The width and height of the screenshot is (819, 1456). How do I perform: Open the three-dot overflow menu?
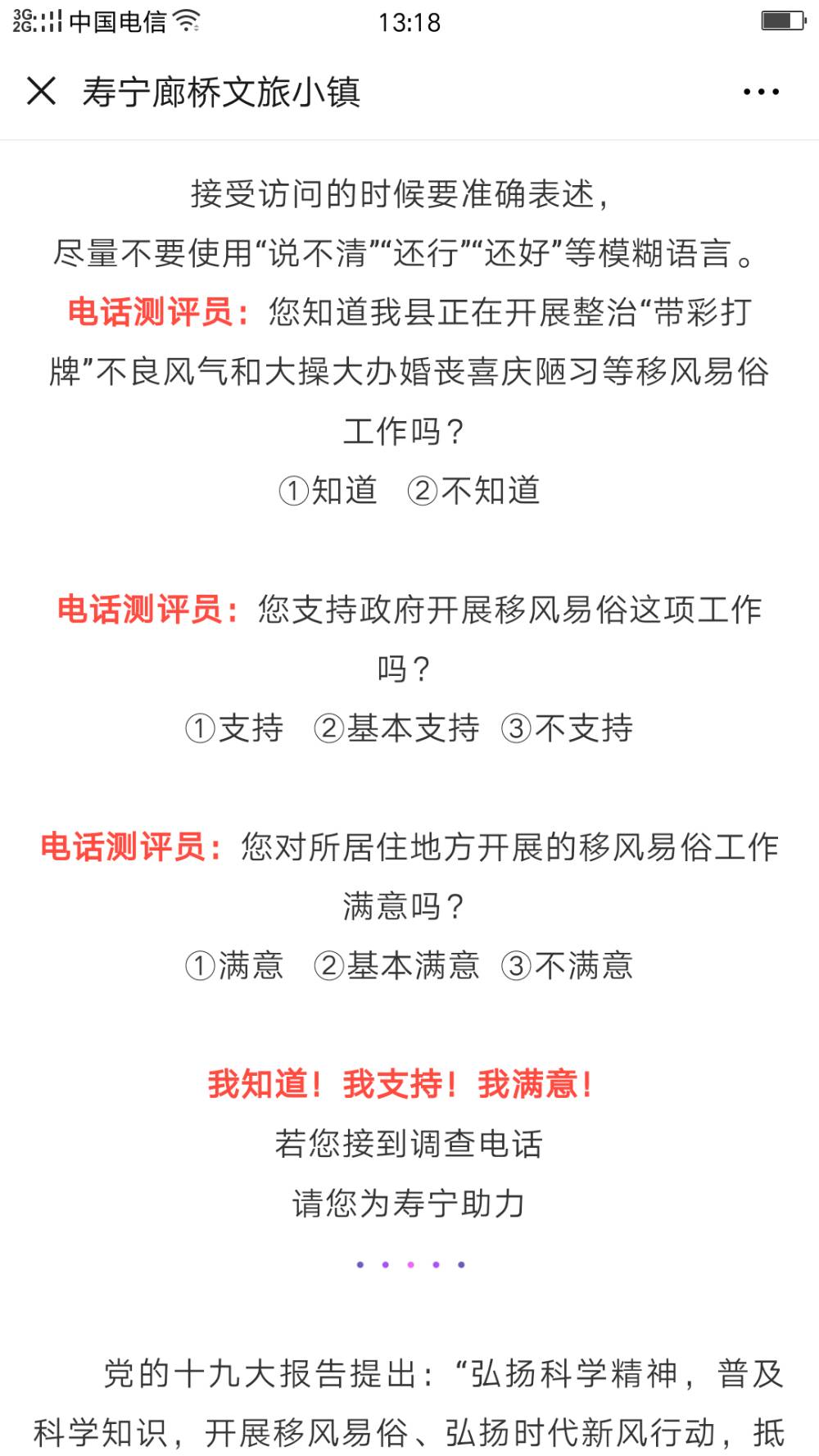[x=761, y=92]
